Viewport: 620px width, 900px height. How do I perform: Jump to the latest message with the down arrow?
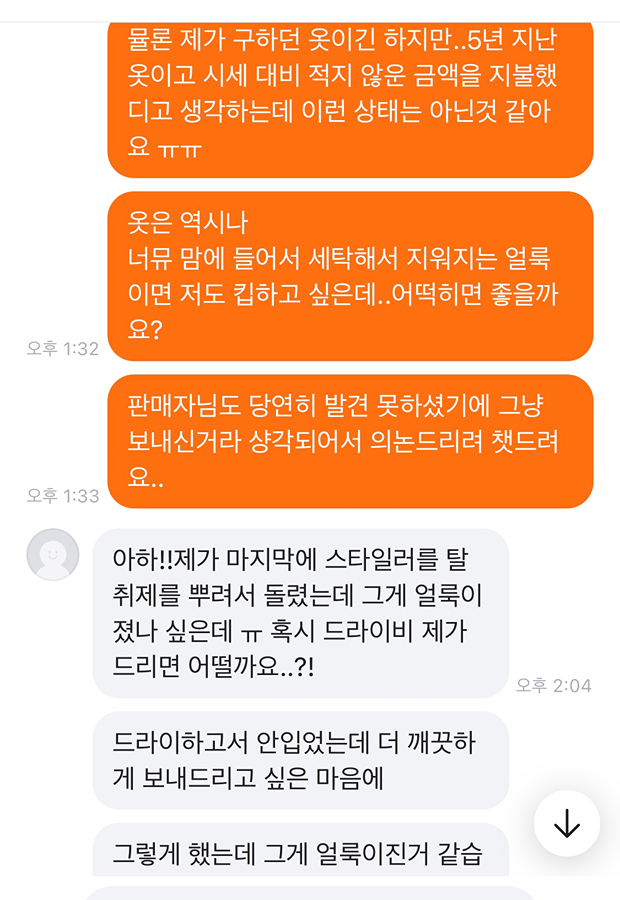(566, 823)
